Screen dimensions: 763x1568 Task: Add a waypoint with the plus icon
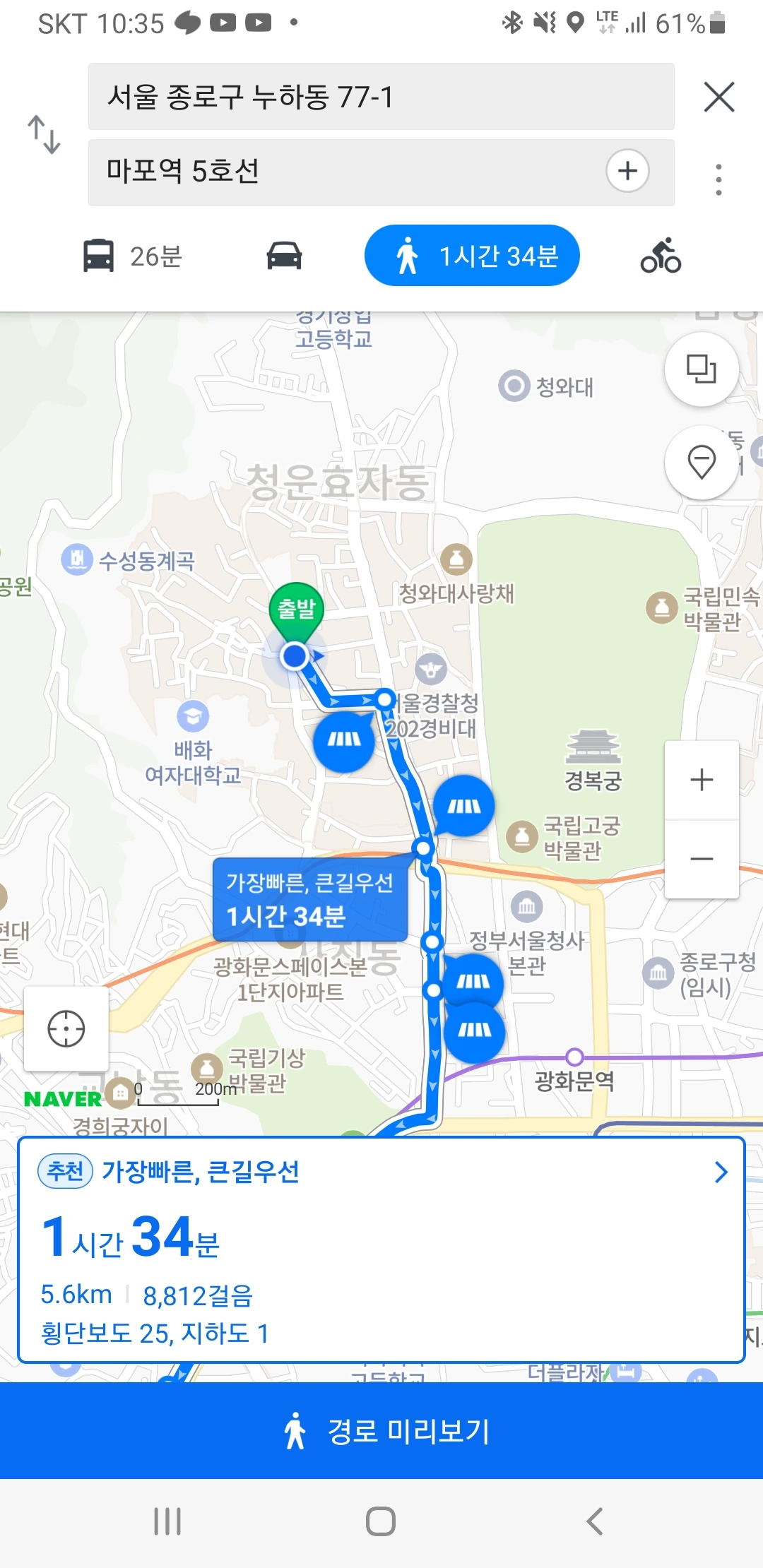(x=627, y=171)
